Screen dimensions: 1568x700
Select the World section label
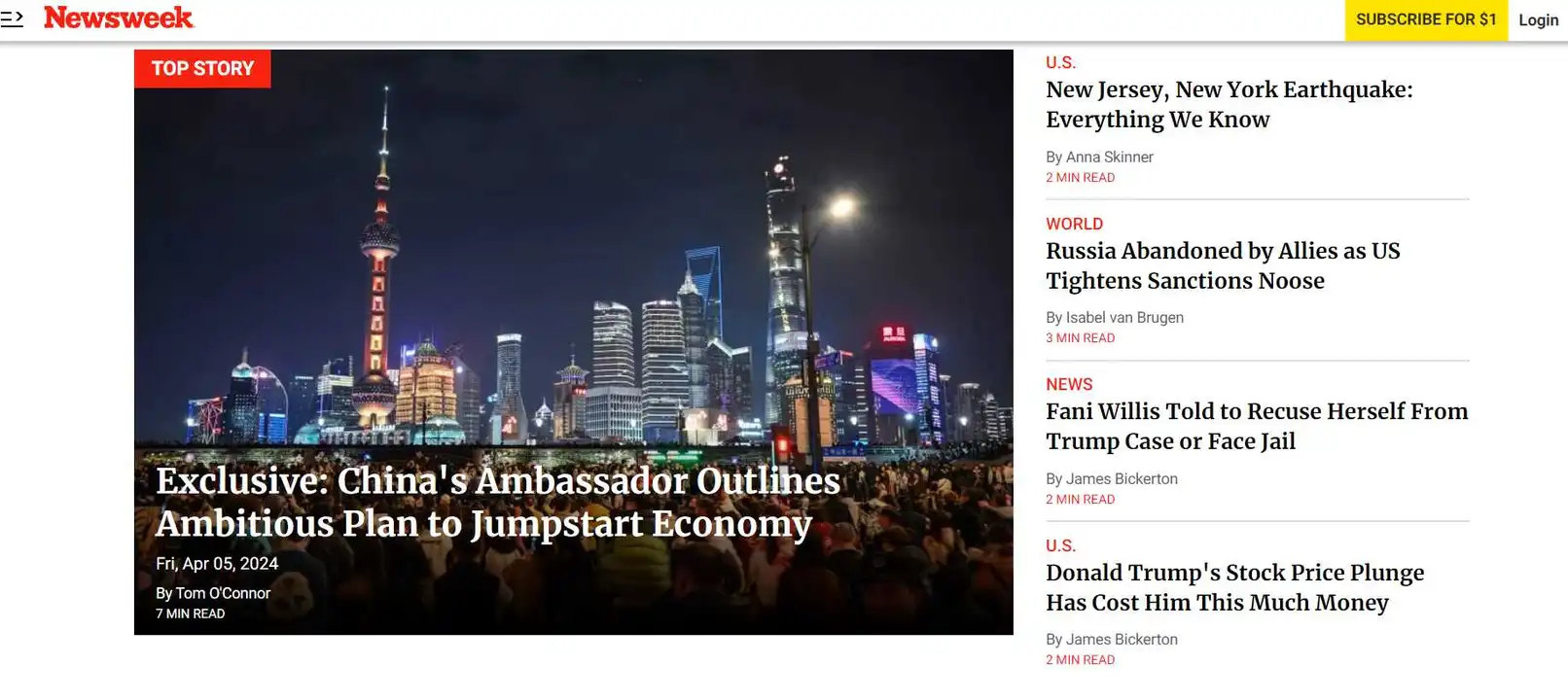(1074, 224)
